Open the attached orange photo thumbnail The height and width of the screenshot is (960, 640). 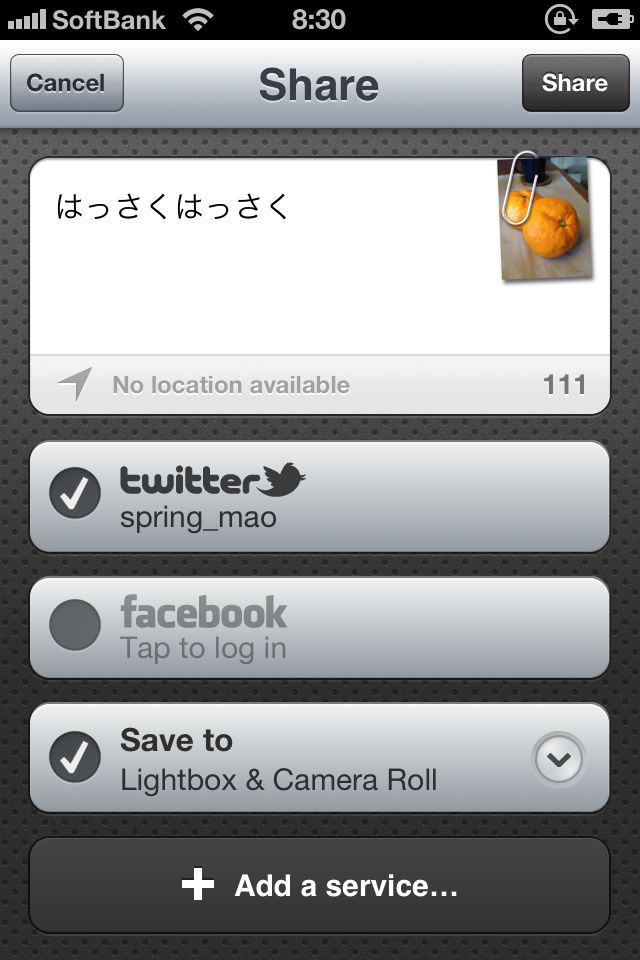point(543,218)
